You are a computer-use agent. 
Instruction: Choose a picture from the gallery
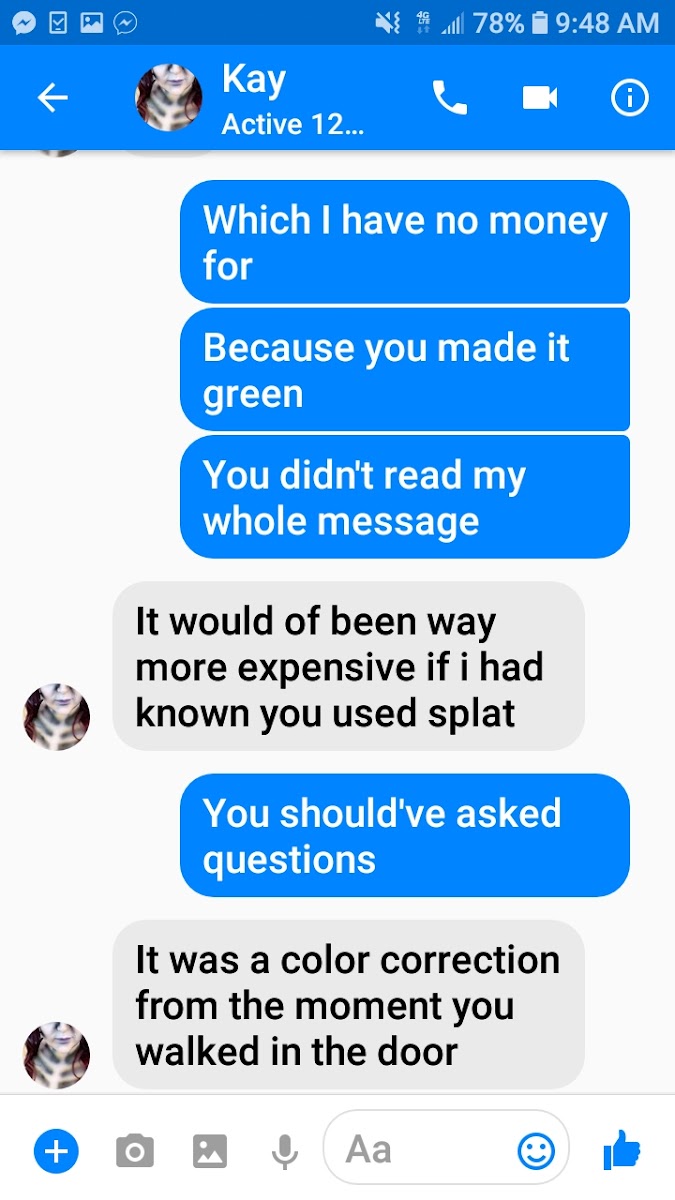point(210,1151)
